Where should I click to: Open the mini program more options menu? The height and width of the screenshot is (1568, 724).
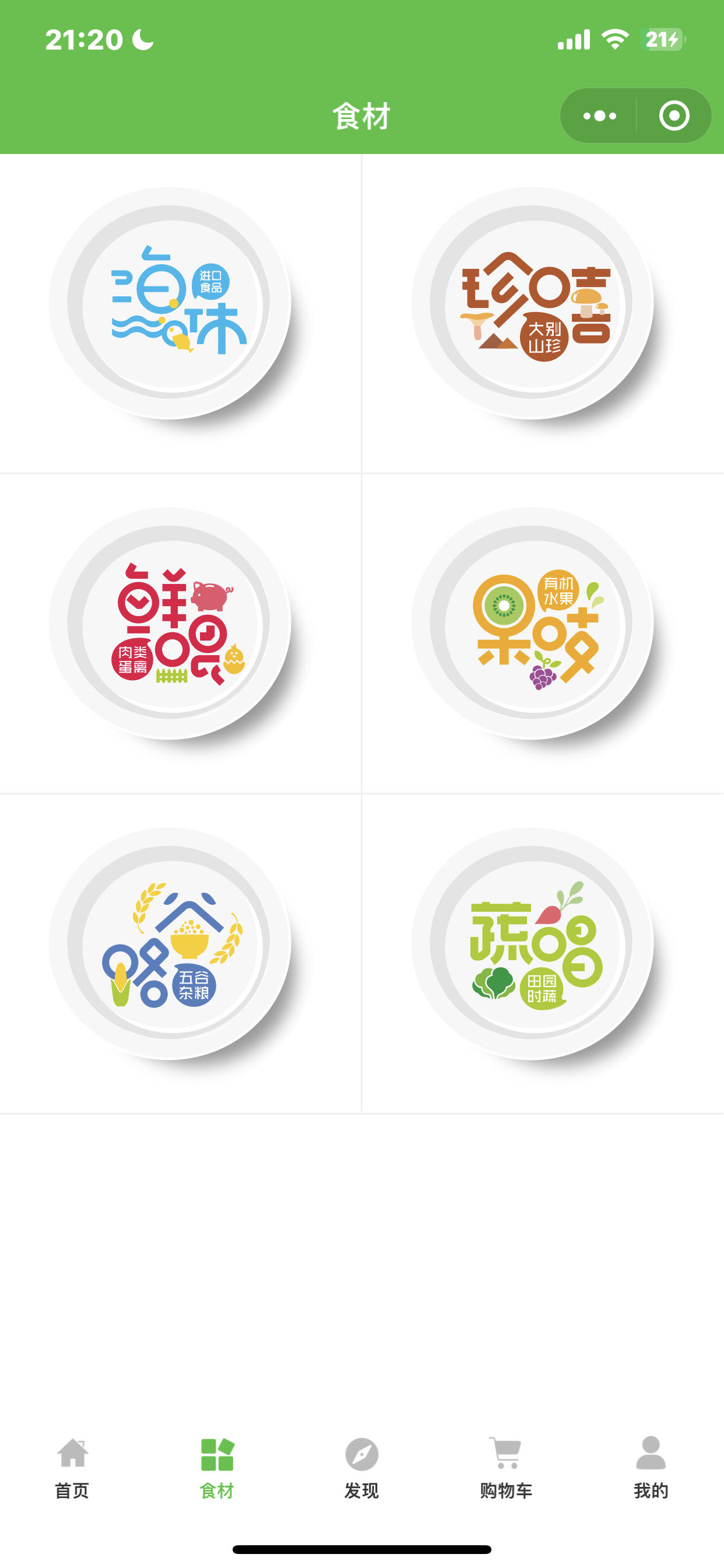(599, 116)
